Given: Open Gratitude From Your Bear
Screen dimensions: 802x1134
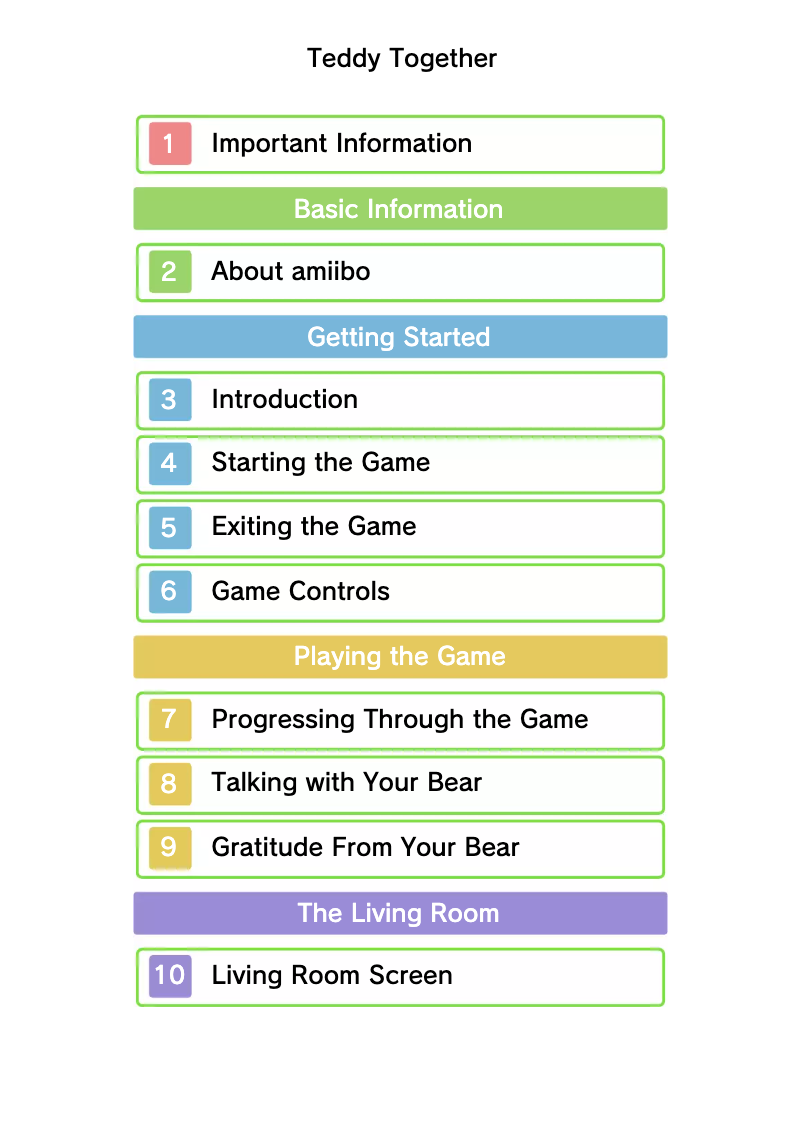Looking at the screenshot, I should click(400, 848).
